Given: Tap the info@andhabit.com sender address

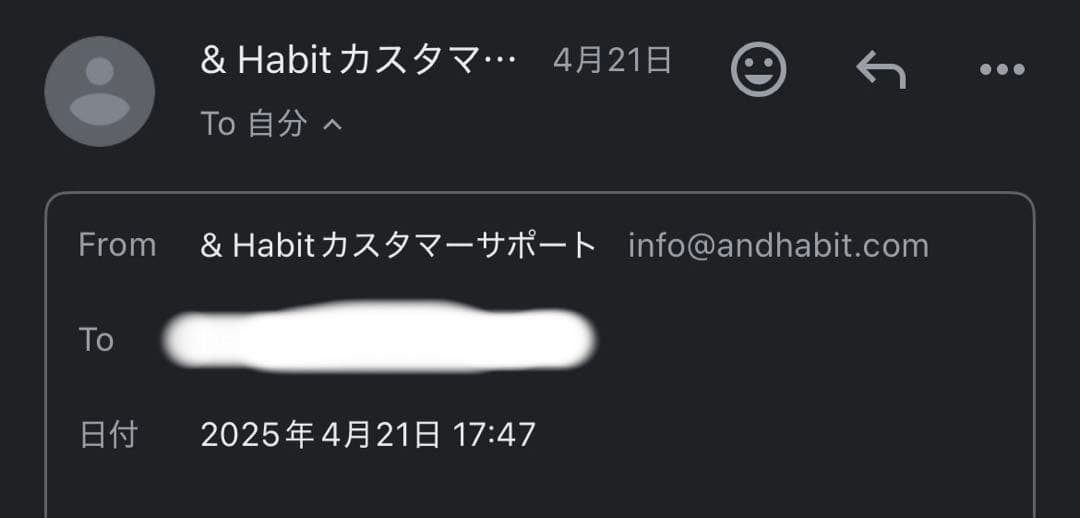Looking at the screenshot, I should [778, 246].
